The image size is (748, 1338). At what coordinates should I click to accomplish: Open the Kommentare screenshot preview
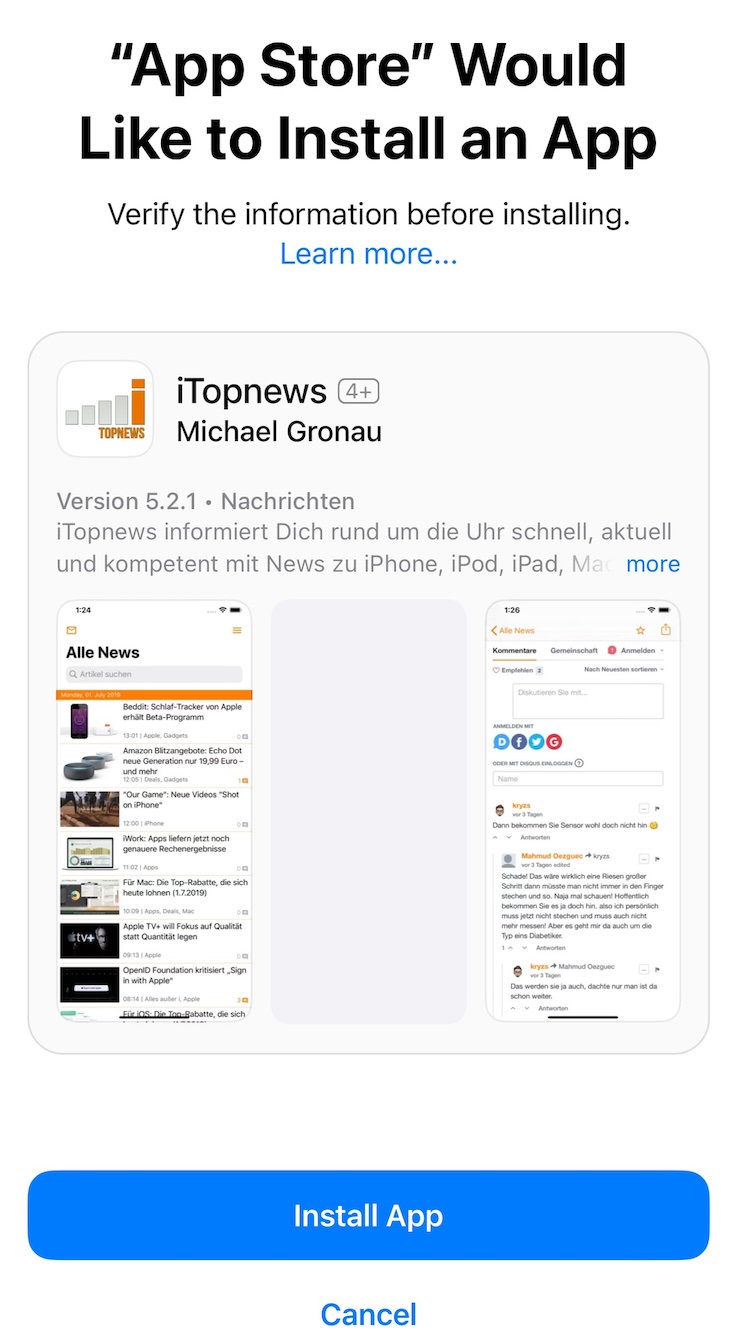coord(582,810)
